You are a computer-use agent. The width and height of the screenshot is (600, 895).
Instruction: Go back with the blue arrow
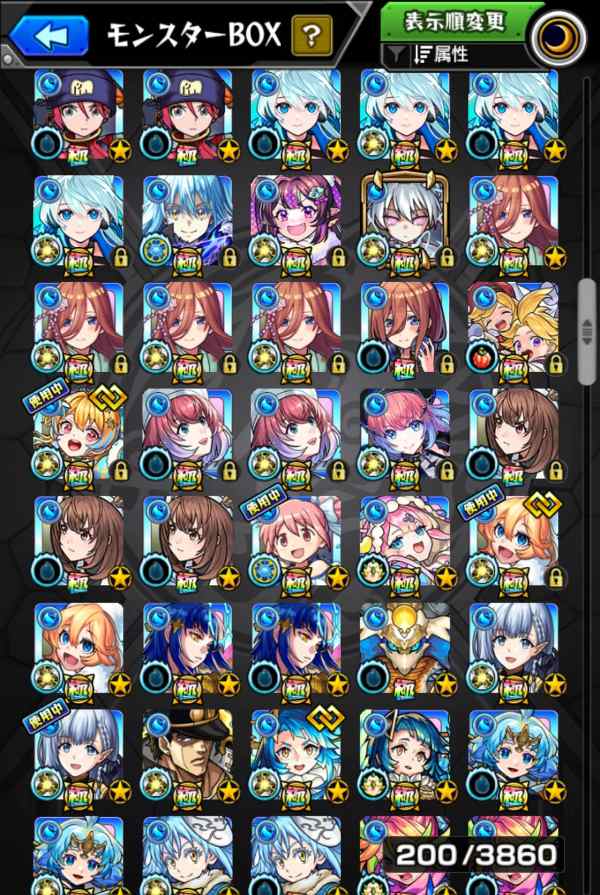[50, 36]
